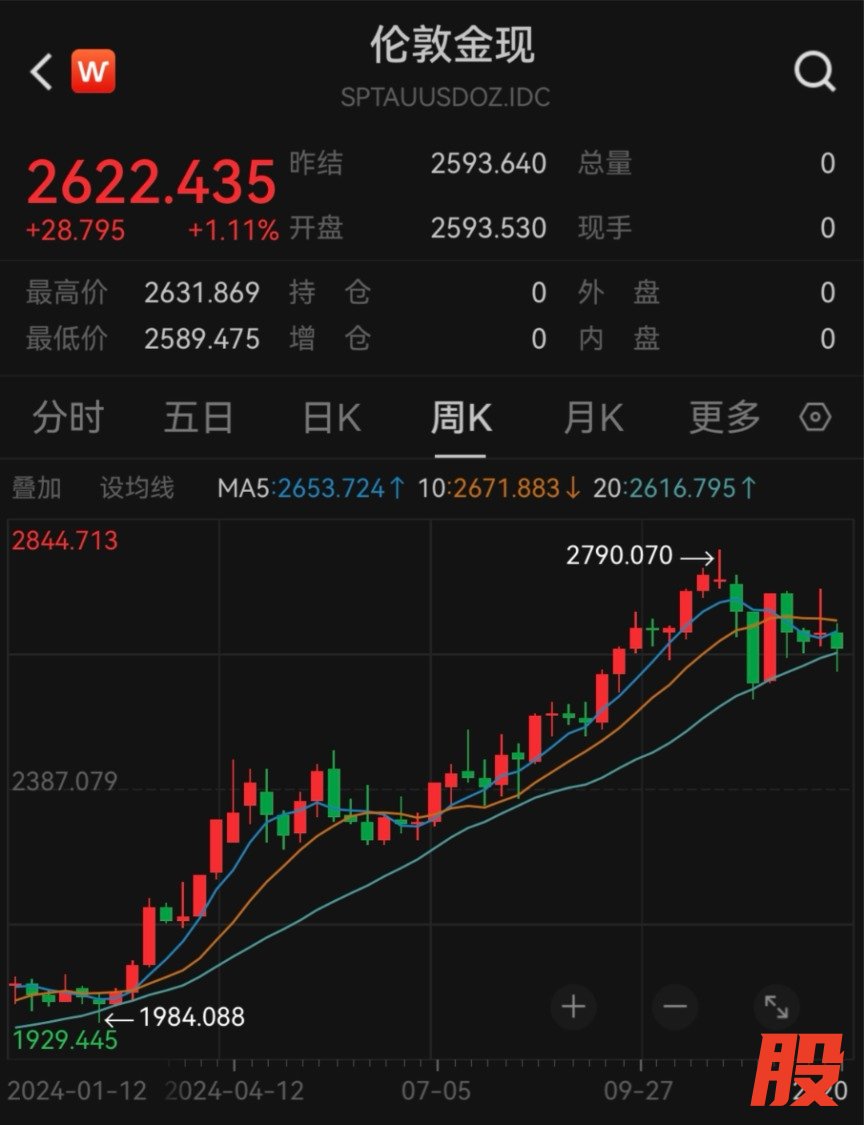Image resolution: width=864 pixels, height=1125 pixels.
Task: Select the 日K chart tab
Action: 331,418
